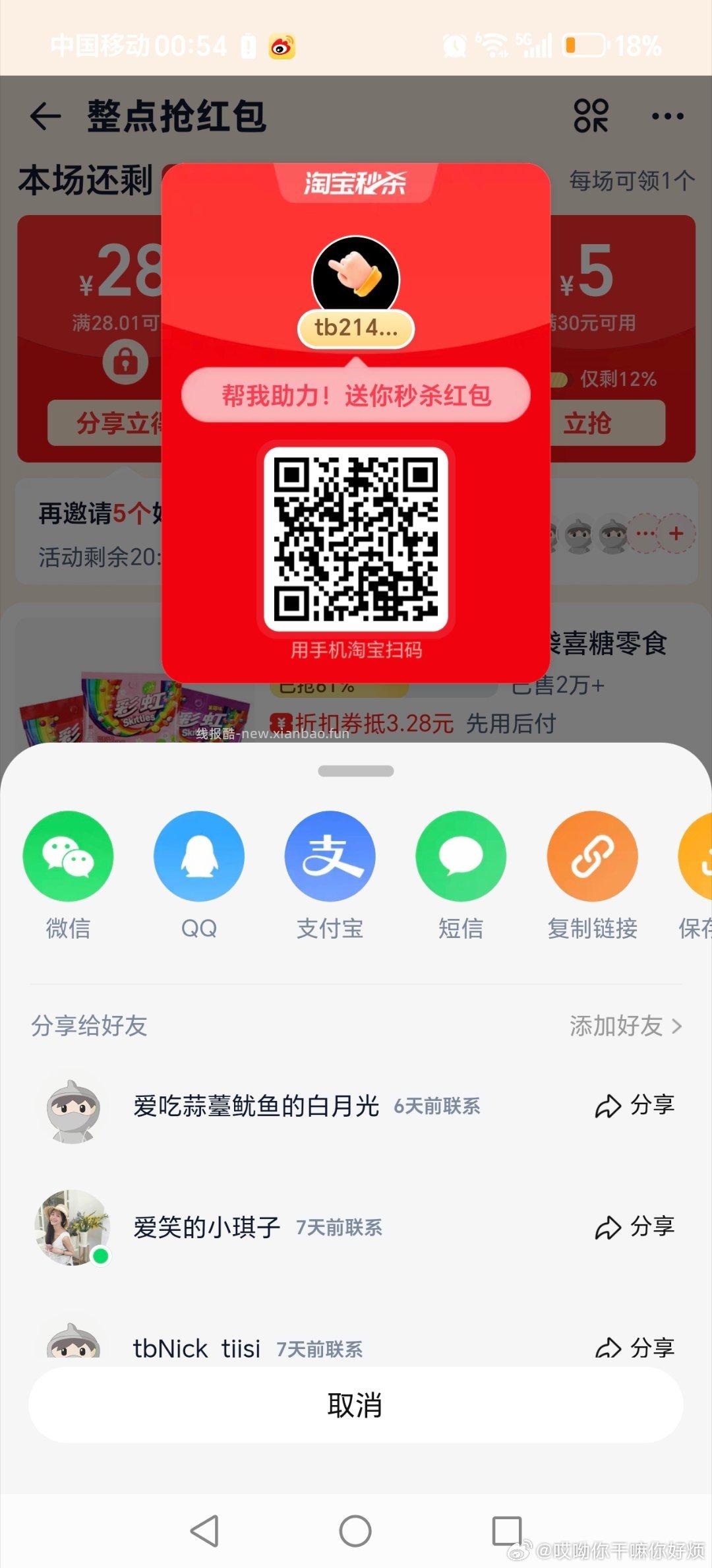Share to QQ
The image size is (712, 1568).
pos(199,856)
